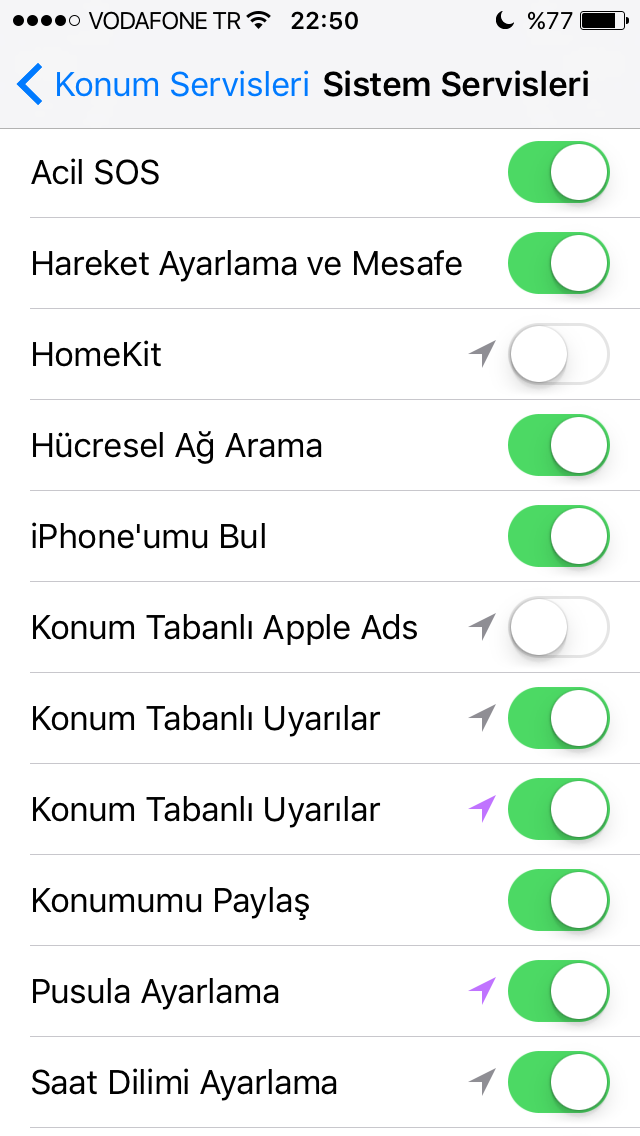Switch off iPhone'umu Bul
640x1136 pixels.
(558, 537)
